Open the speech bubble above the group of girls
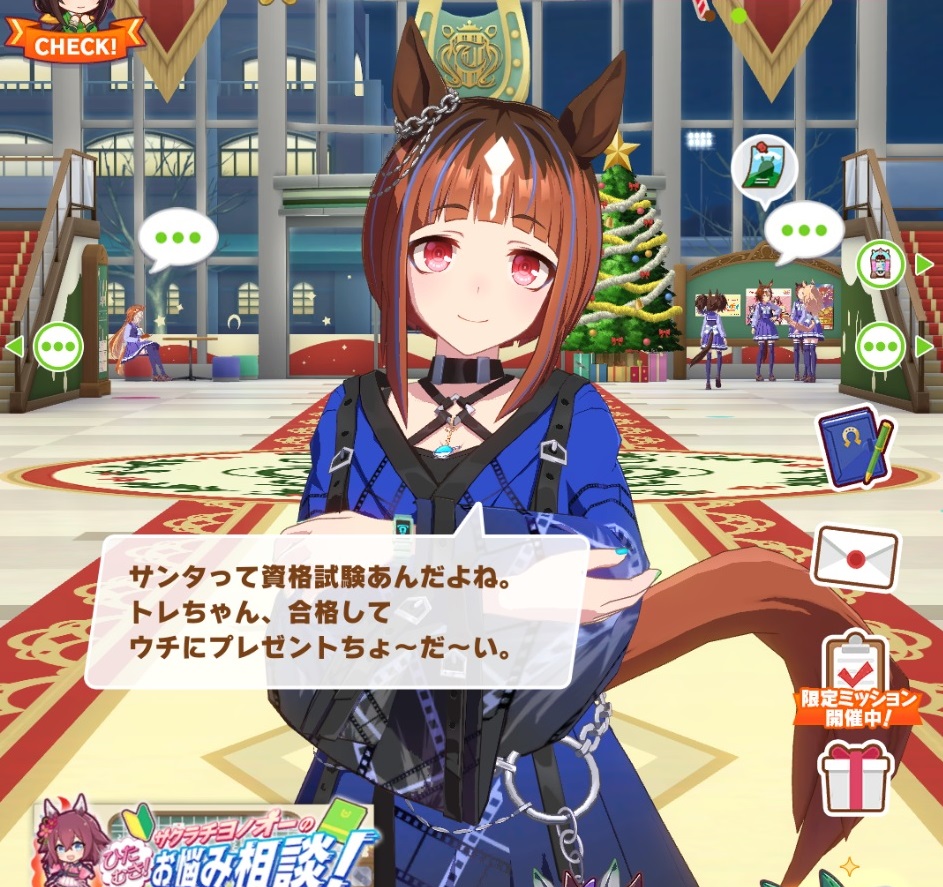 point(804,230)
